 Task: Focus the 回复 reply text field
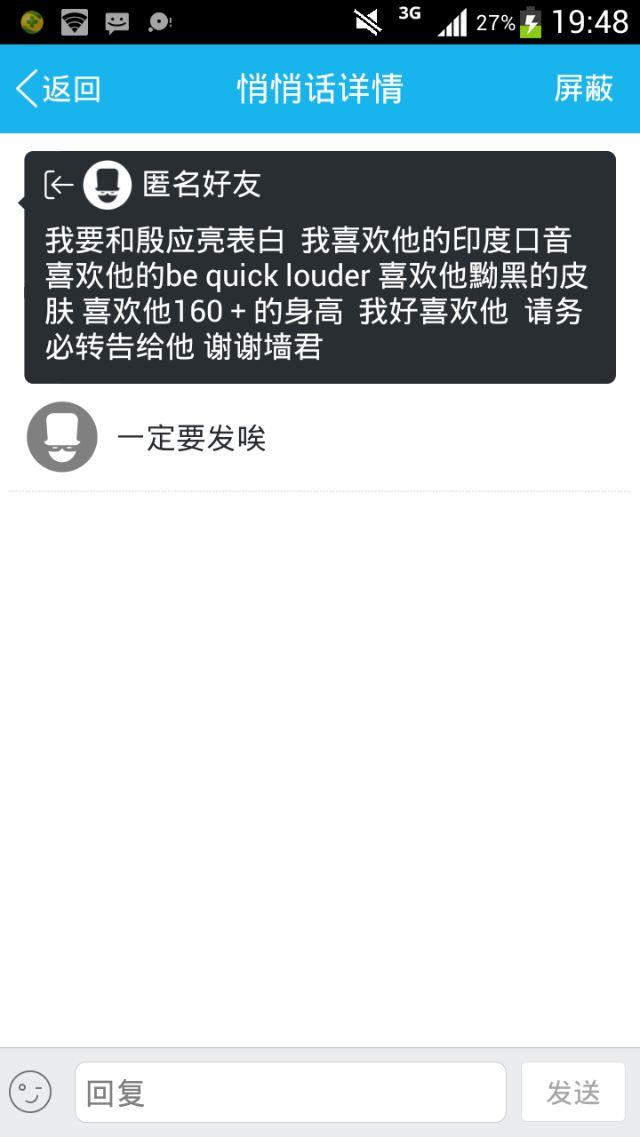pyautogui.click(x=290, y=1092)
